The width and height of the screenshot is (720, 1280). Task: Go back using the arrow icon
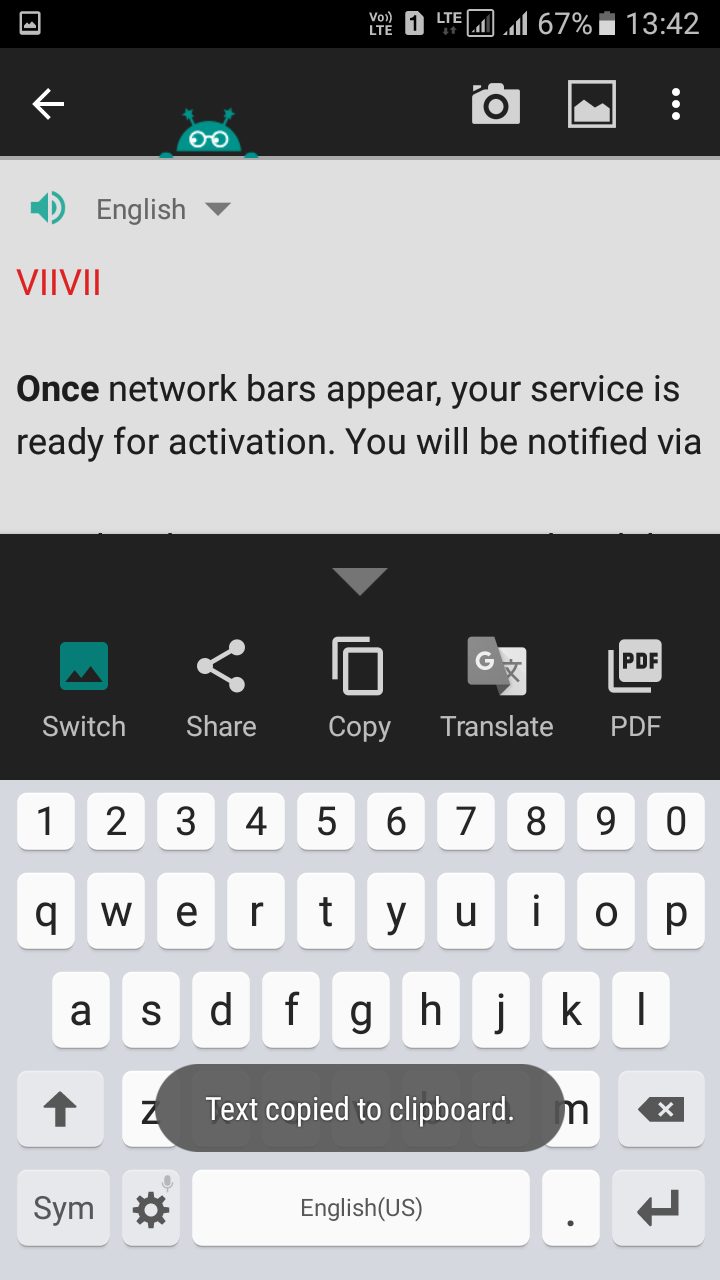pyautogui.click(x=48, y=104)
